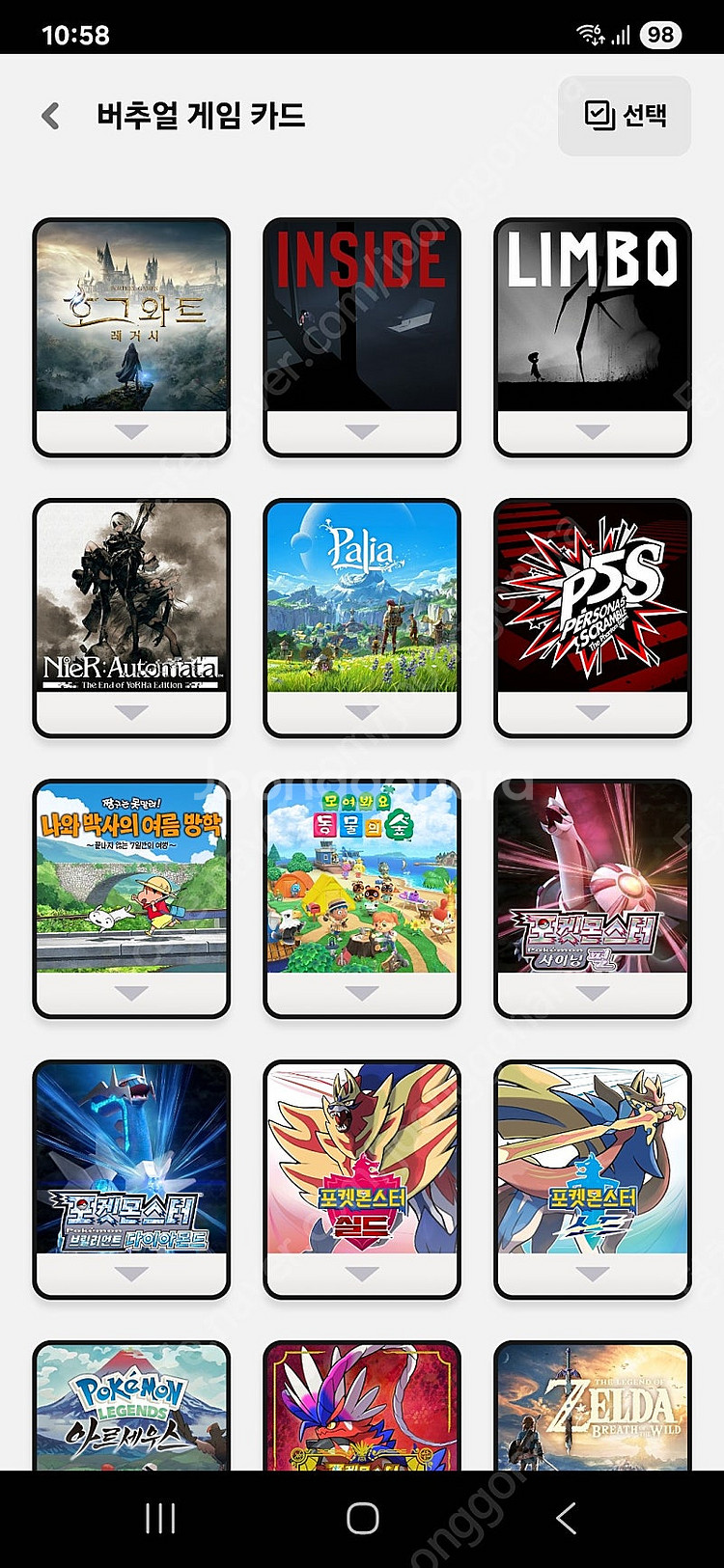Open the Pokémon Shield game card
Viewport: 724px width, 1568px height.
pyautogui.click(x=362, y=1159)
